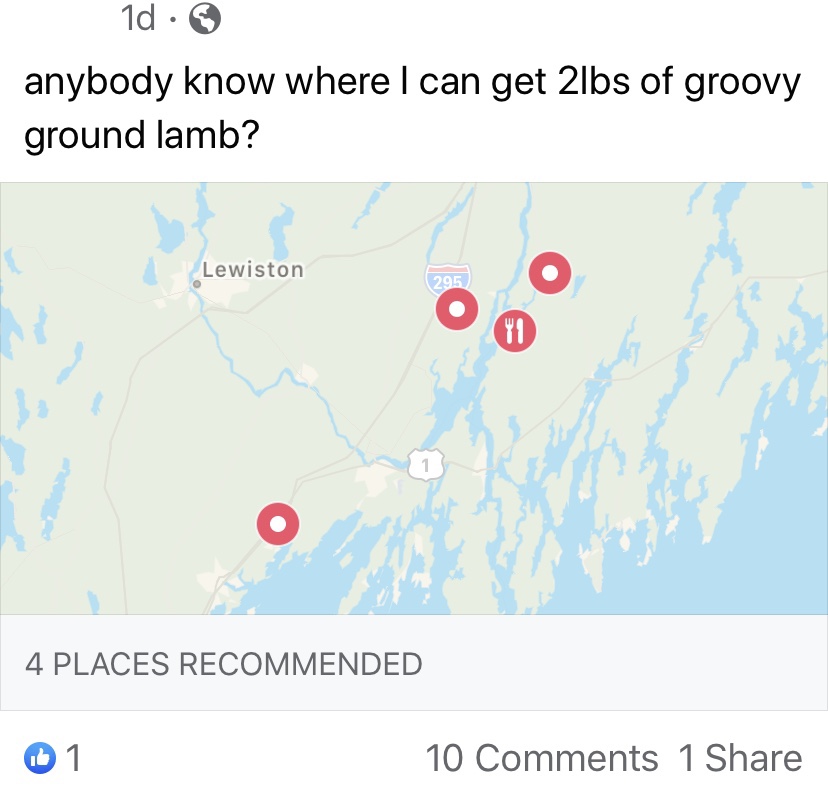View the 1 Share details
This screenshot has height=803, width=828.
(740, 758)
